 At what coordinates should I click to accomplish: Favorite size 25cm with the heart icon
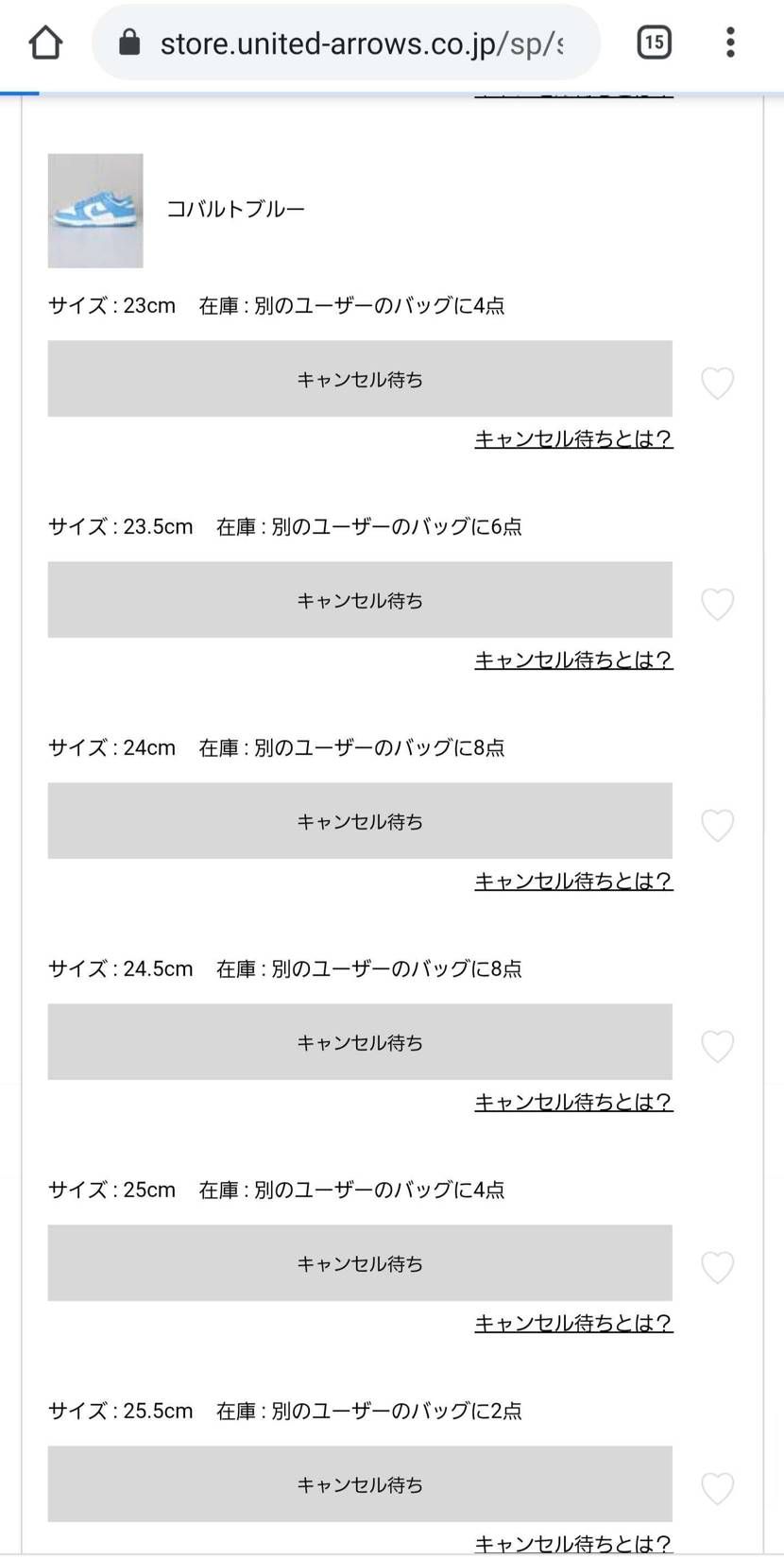coord(717,1266)
